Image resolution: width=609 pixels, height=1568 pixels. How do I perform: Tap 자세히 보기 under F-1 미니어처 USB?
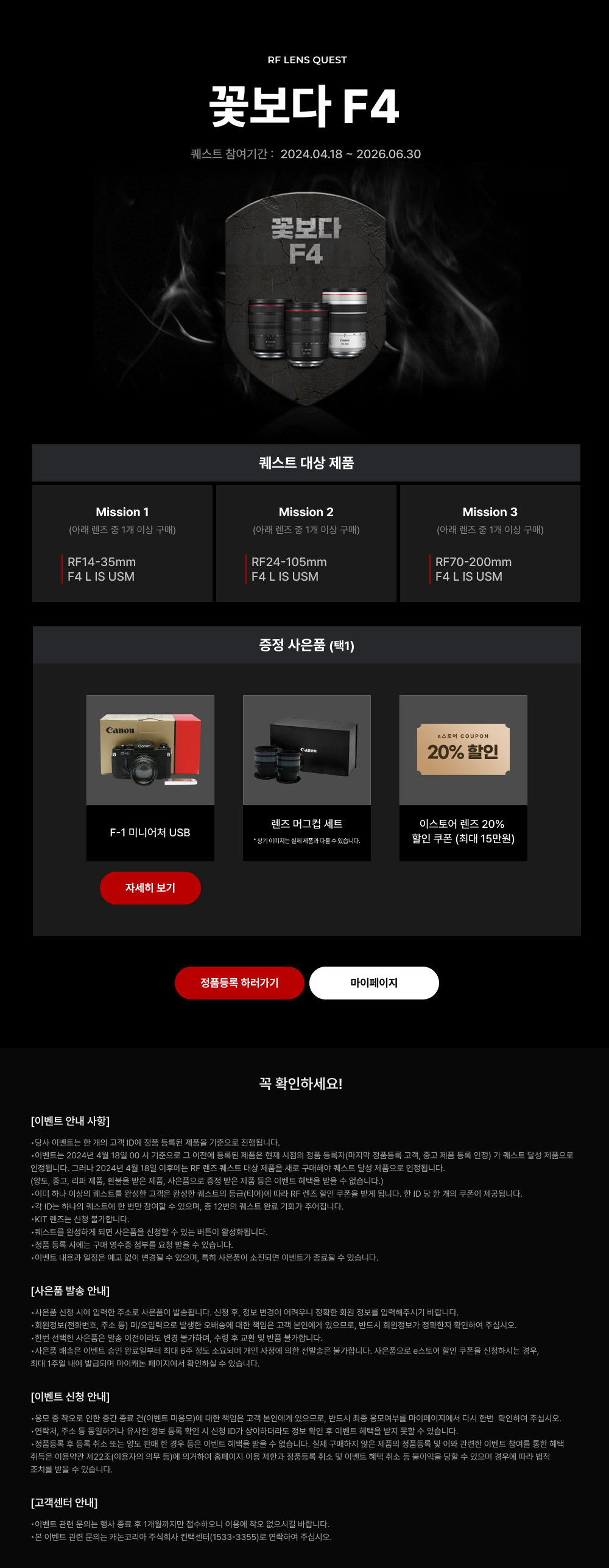pyautogui.click(x=150, y=887)
